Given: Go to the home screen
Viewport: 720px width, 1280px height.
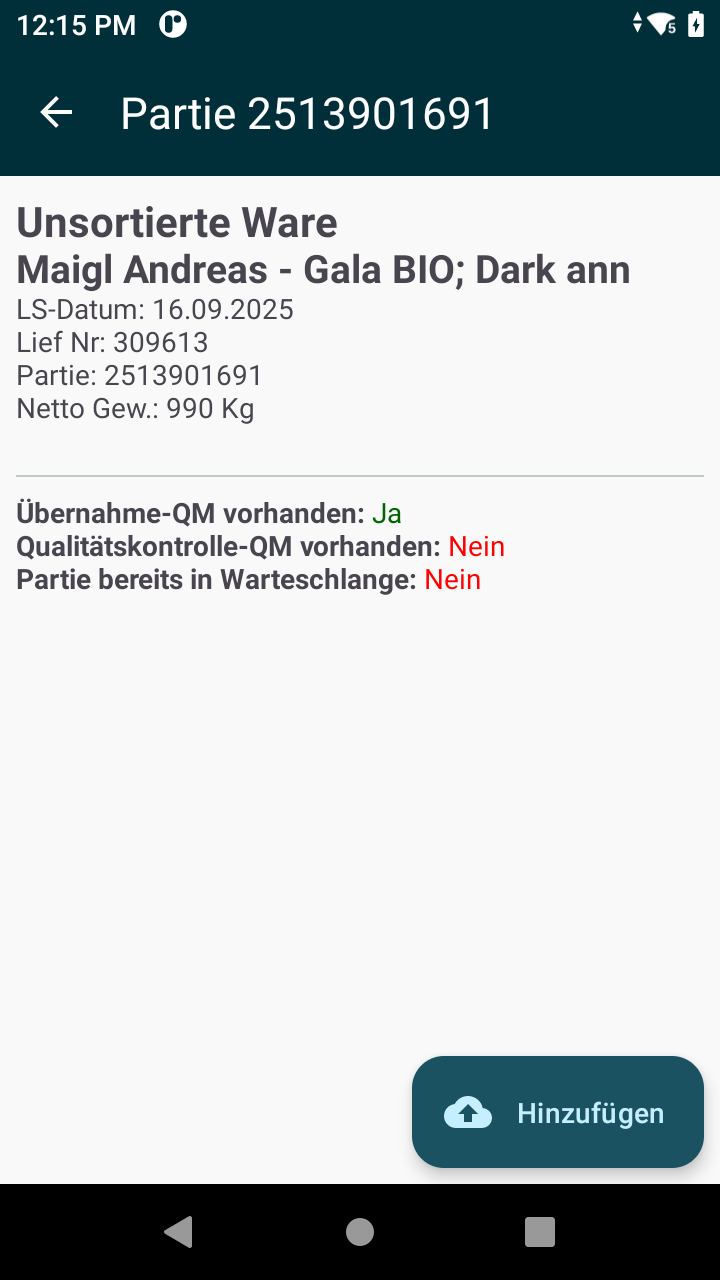Looking at the screenshot, I should [360, 1232].
